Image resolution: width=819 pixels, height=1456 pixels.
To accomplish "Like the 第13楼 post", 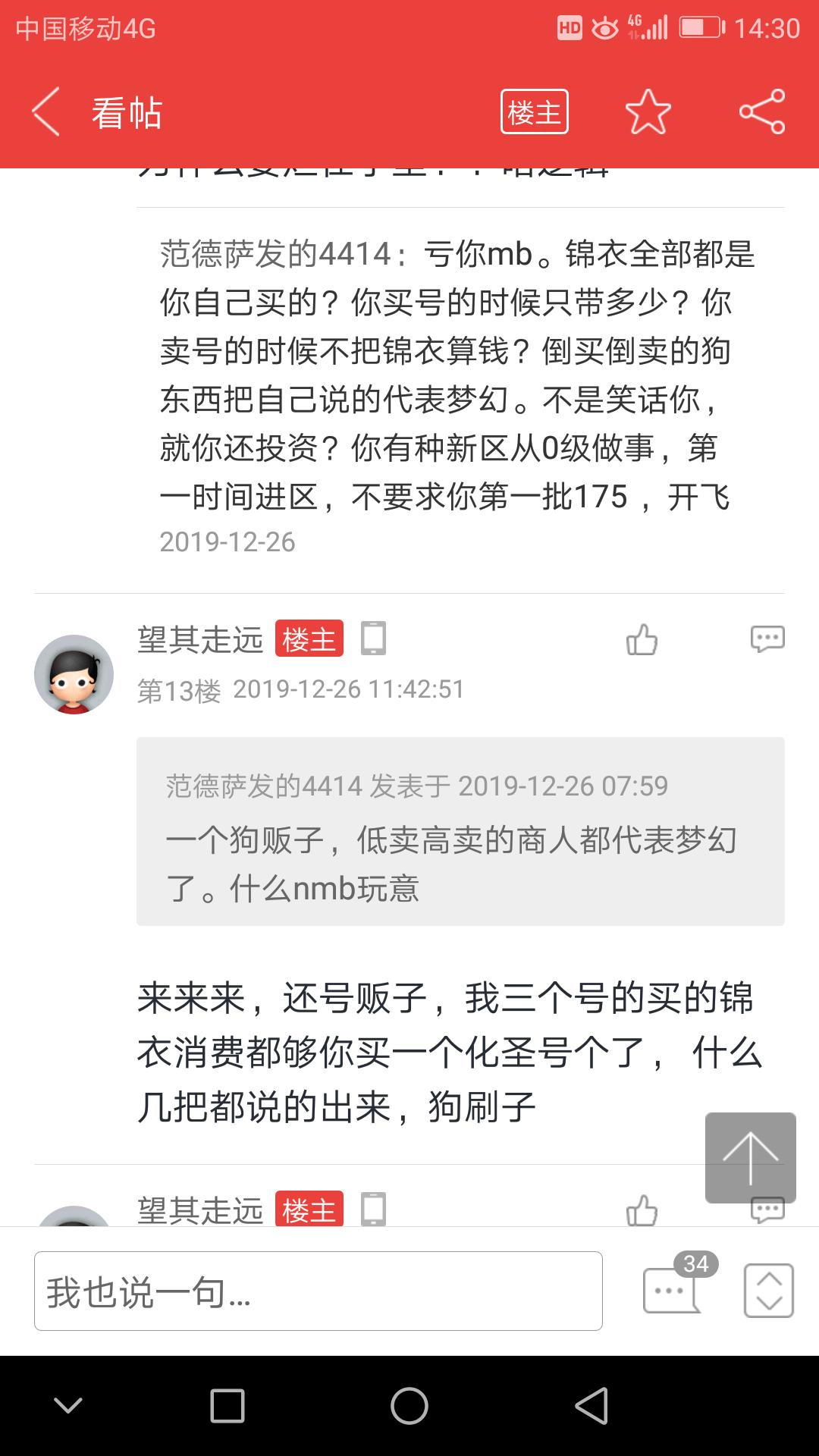I will (642, 639).
